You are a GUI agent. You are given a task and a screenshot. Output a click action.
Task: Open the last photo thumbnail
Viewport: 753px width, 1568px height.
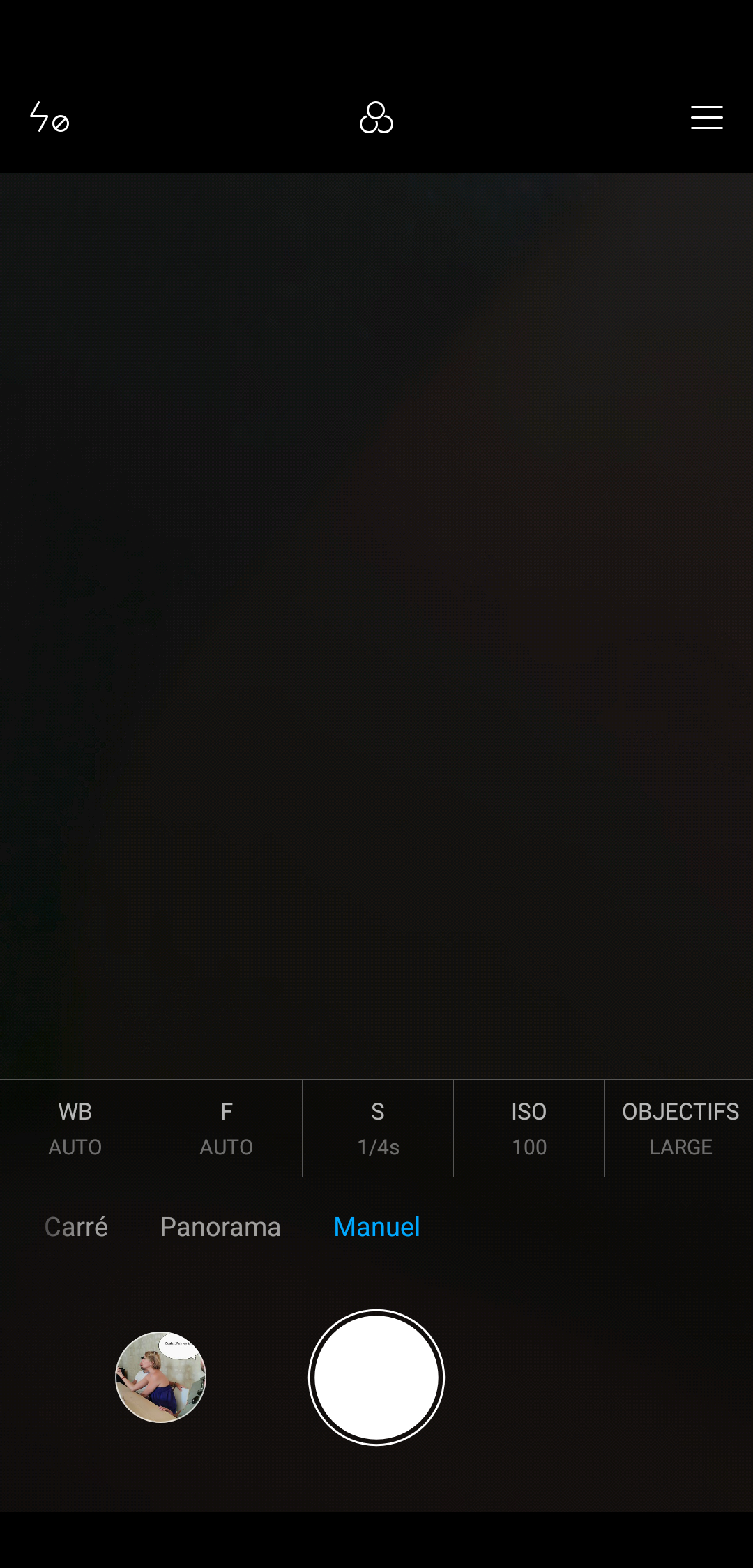tap(160, 1377)
